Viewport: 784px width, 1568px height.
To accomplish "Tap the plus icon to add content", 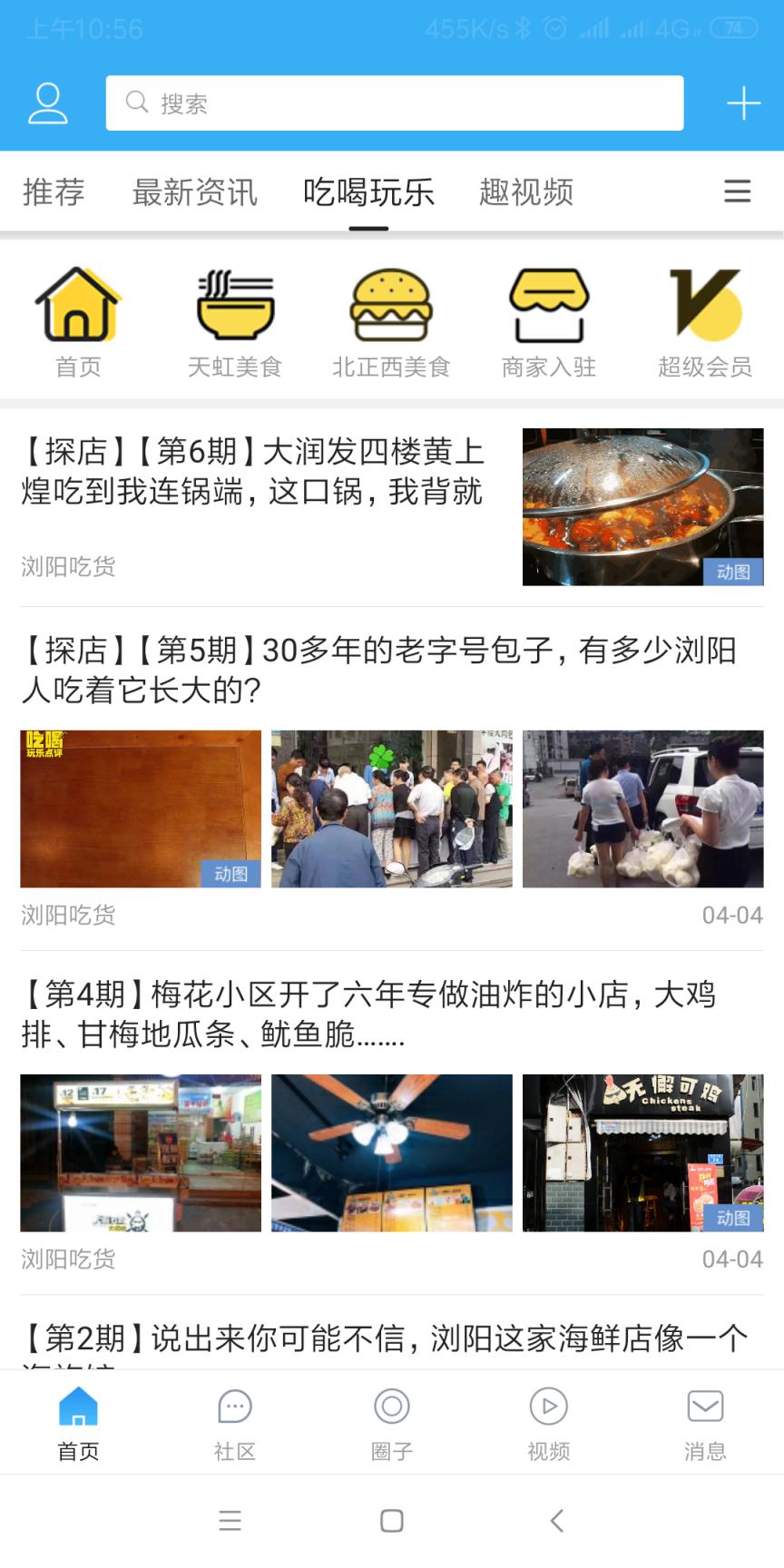I will (743, 103).
